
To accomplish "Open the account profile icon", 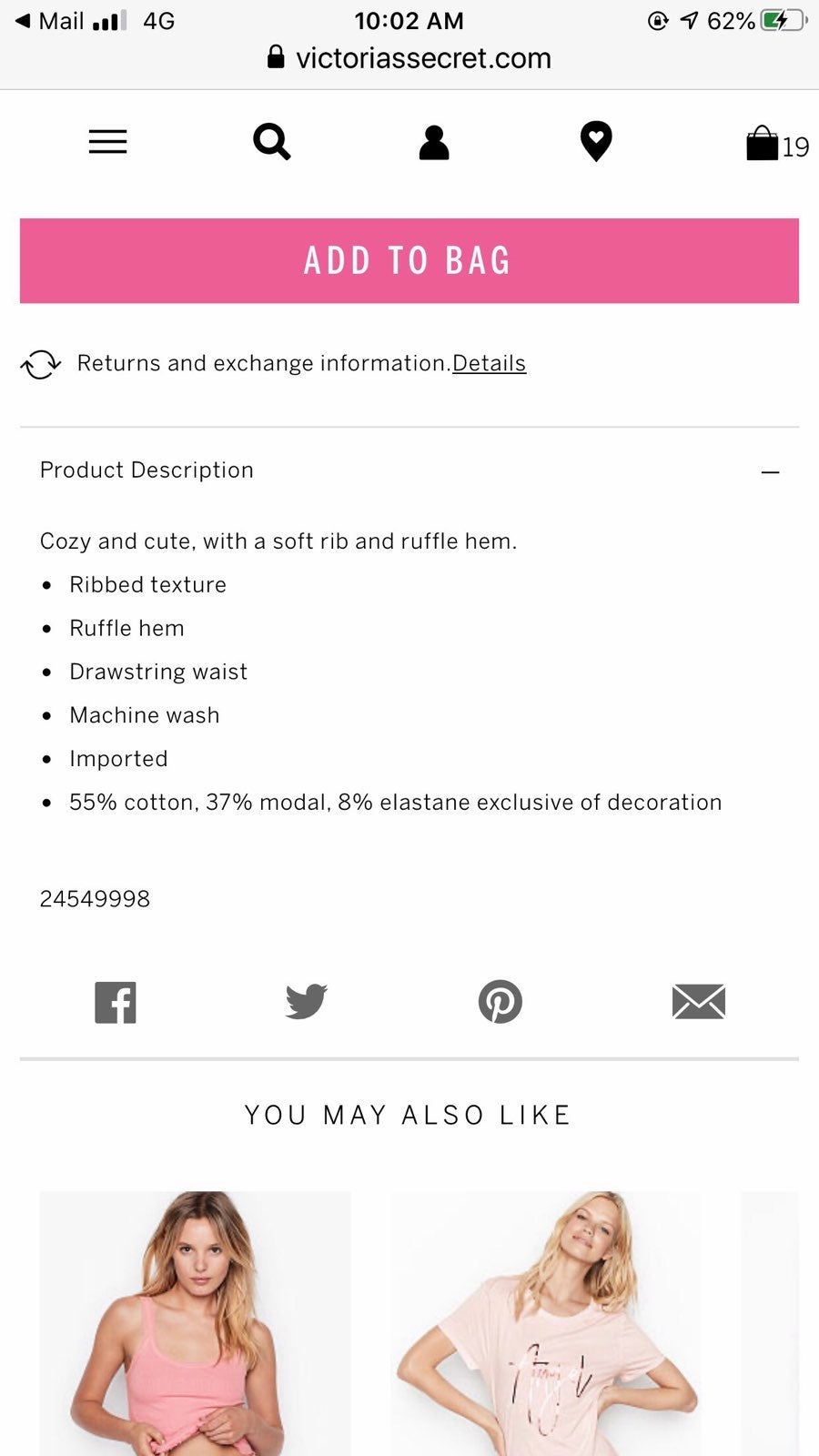I will [434, 143].
